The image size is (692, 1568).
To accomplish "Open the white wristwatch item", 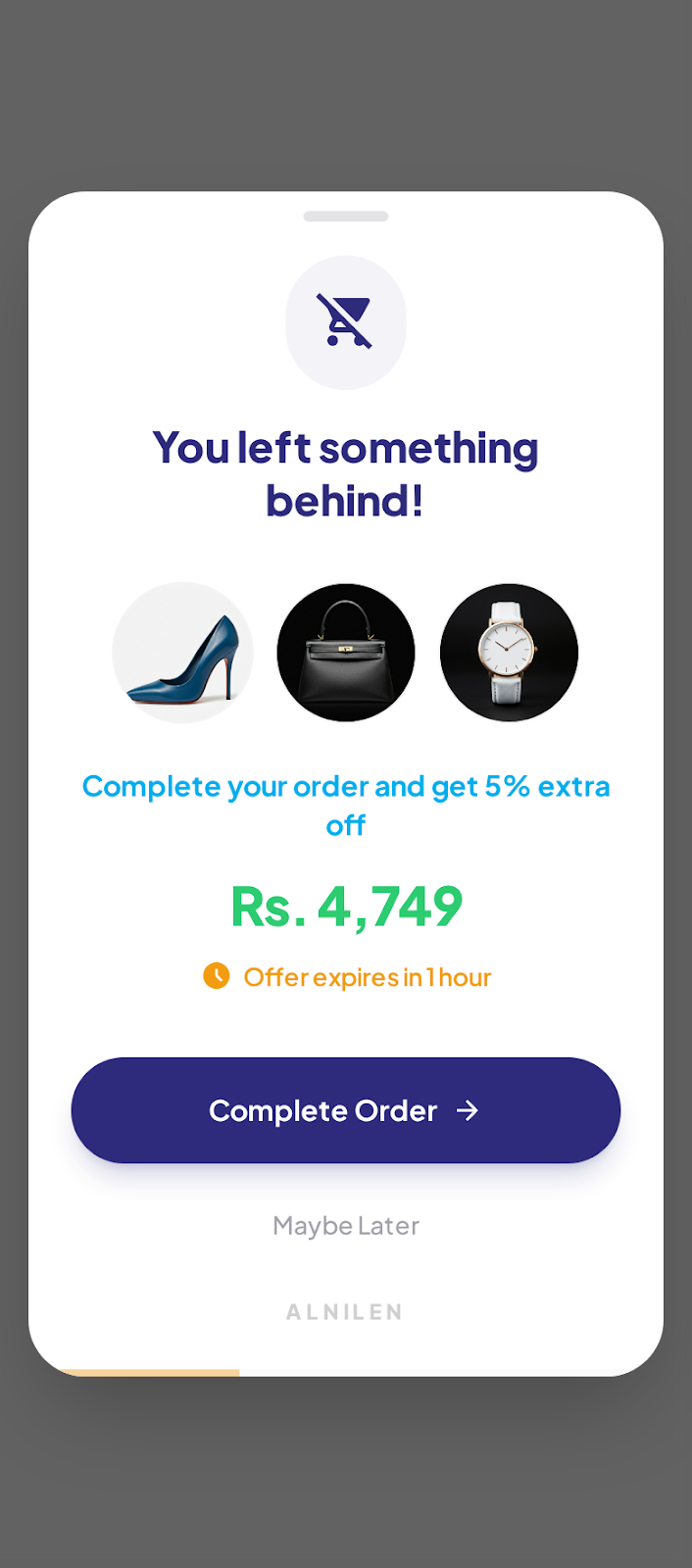I will click(509, 653).
